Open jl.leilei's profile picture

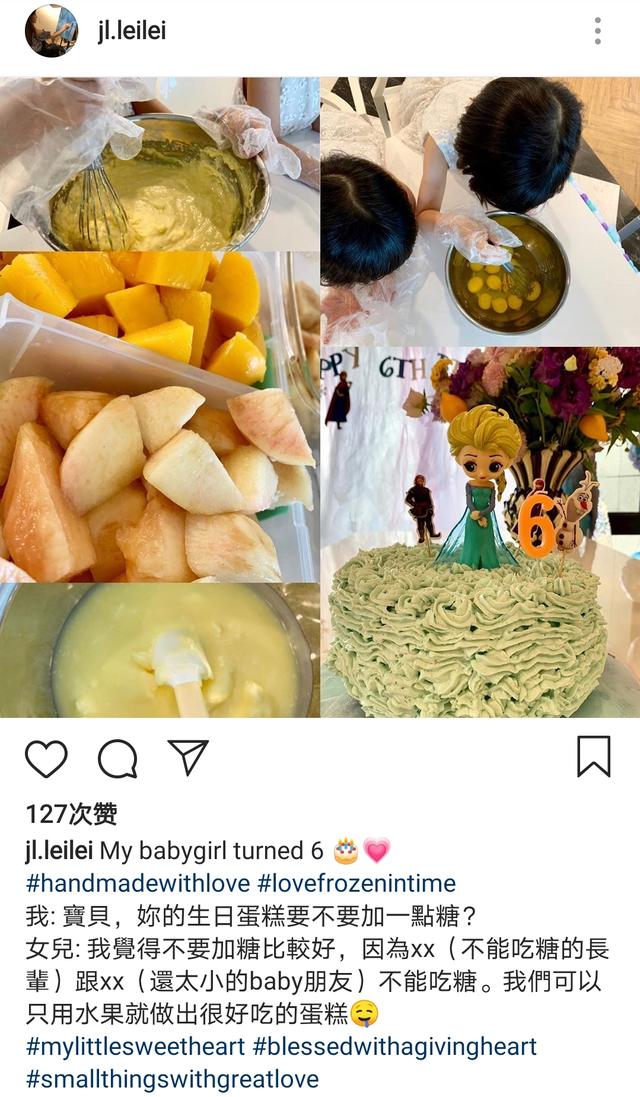(51, 31)
